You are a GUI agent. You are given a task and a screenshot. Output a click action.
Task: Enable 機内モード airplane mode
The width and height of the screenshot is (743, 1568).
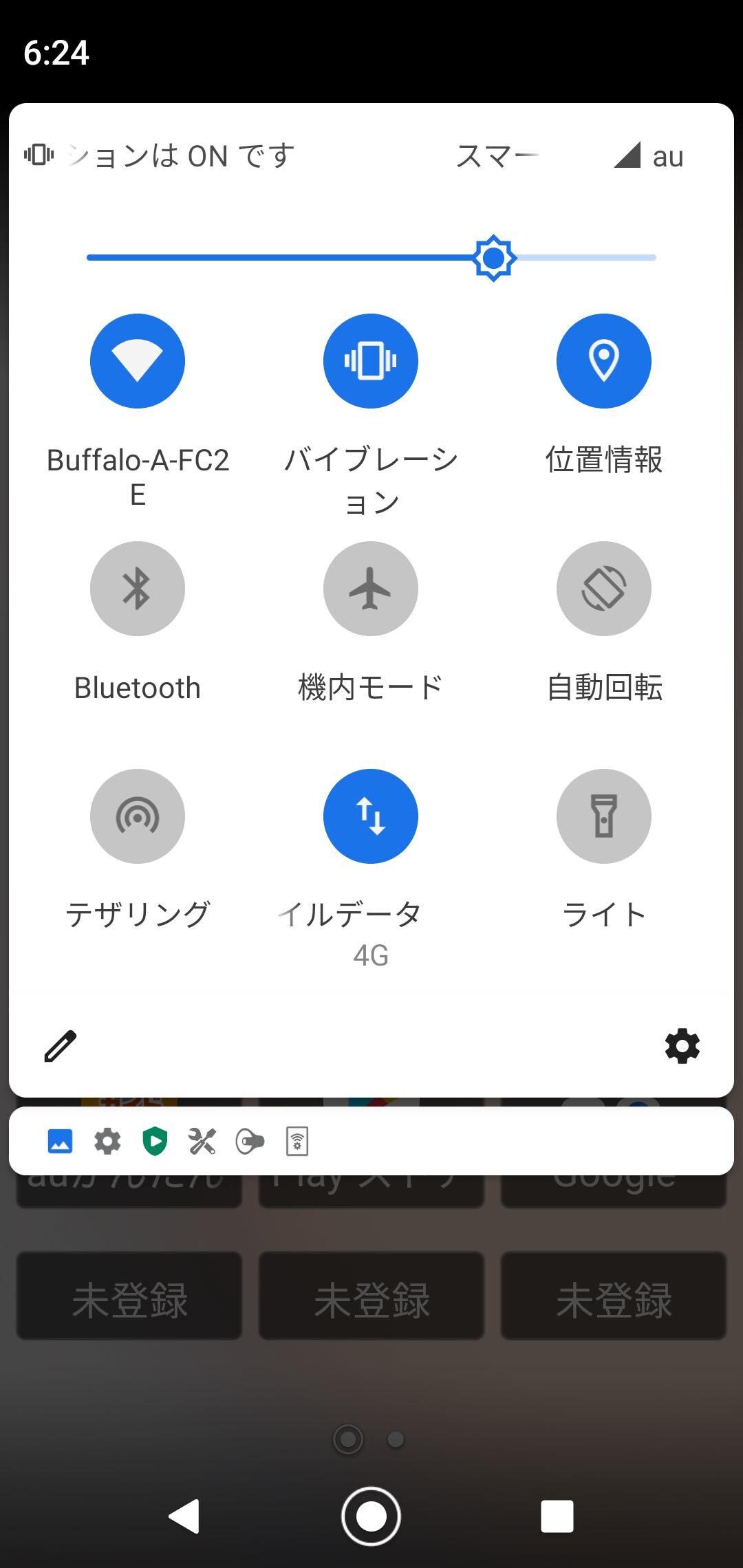tap(371, 589)
